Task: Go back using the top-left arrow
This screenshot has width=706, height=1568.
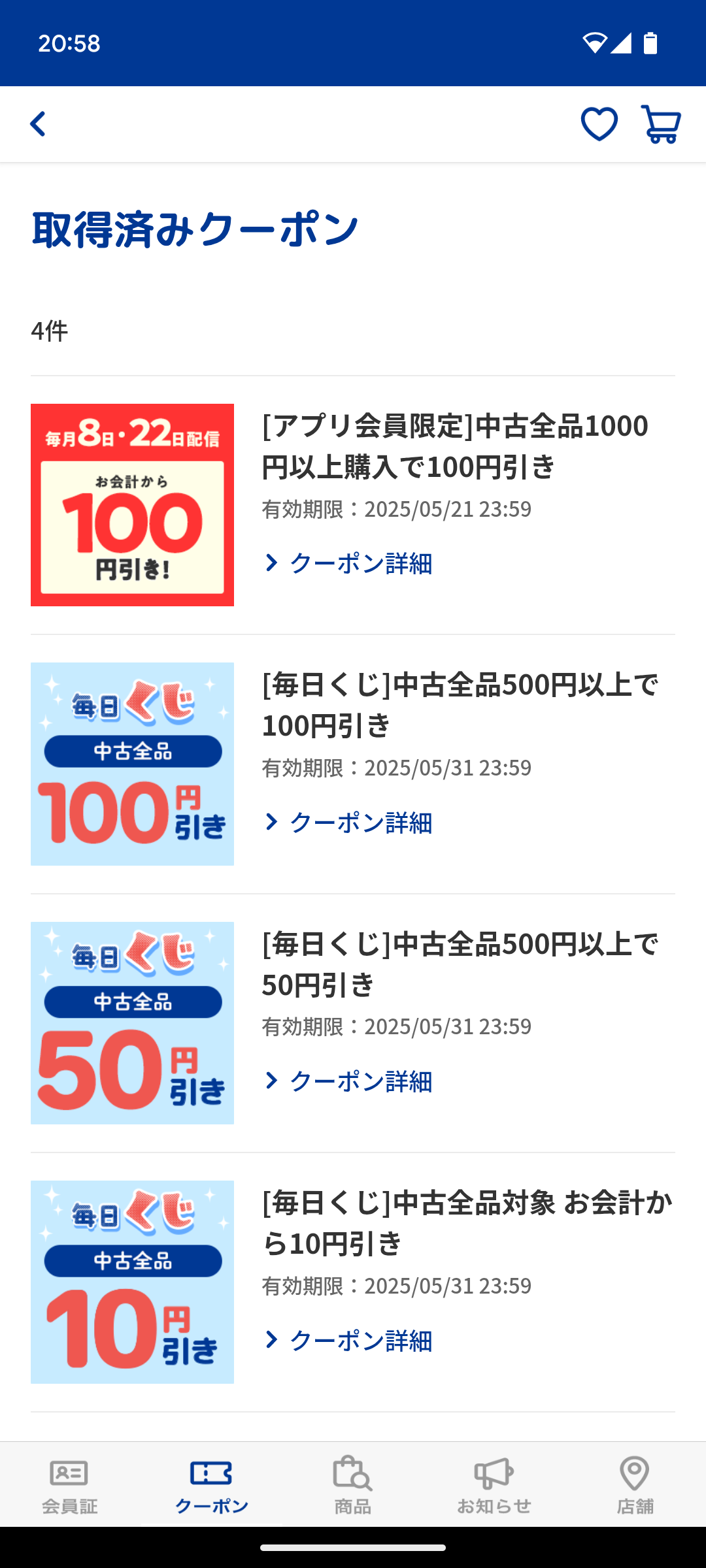Action: coord(38,124)
